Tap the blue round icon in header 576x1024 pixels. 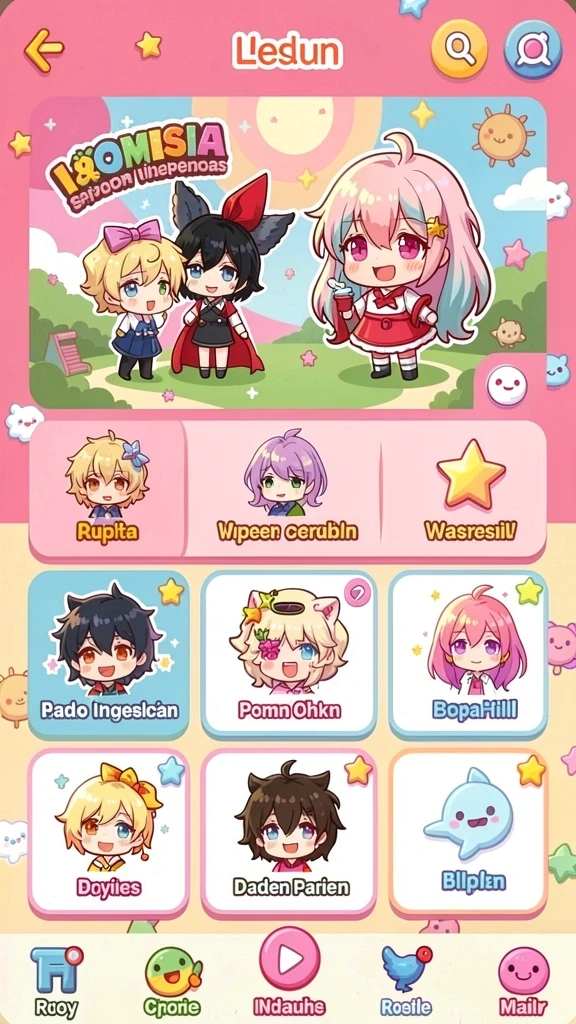click(x=532, y=50)
